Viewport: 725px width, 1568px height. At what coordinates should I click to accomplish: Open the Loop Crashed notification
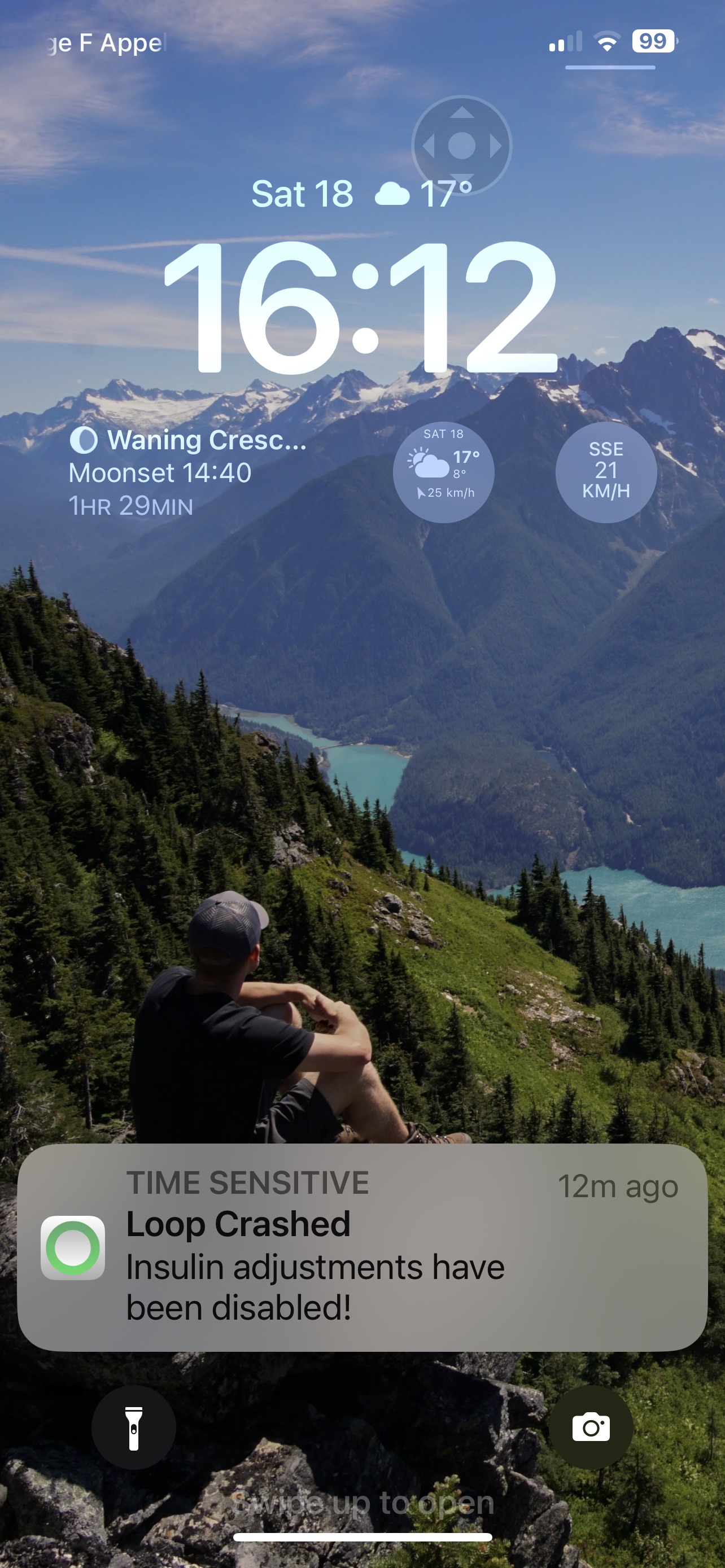(x=362, y=1247)
